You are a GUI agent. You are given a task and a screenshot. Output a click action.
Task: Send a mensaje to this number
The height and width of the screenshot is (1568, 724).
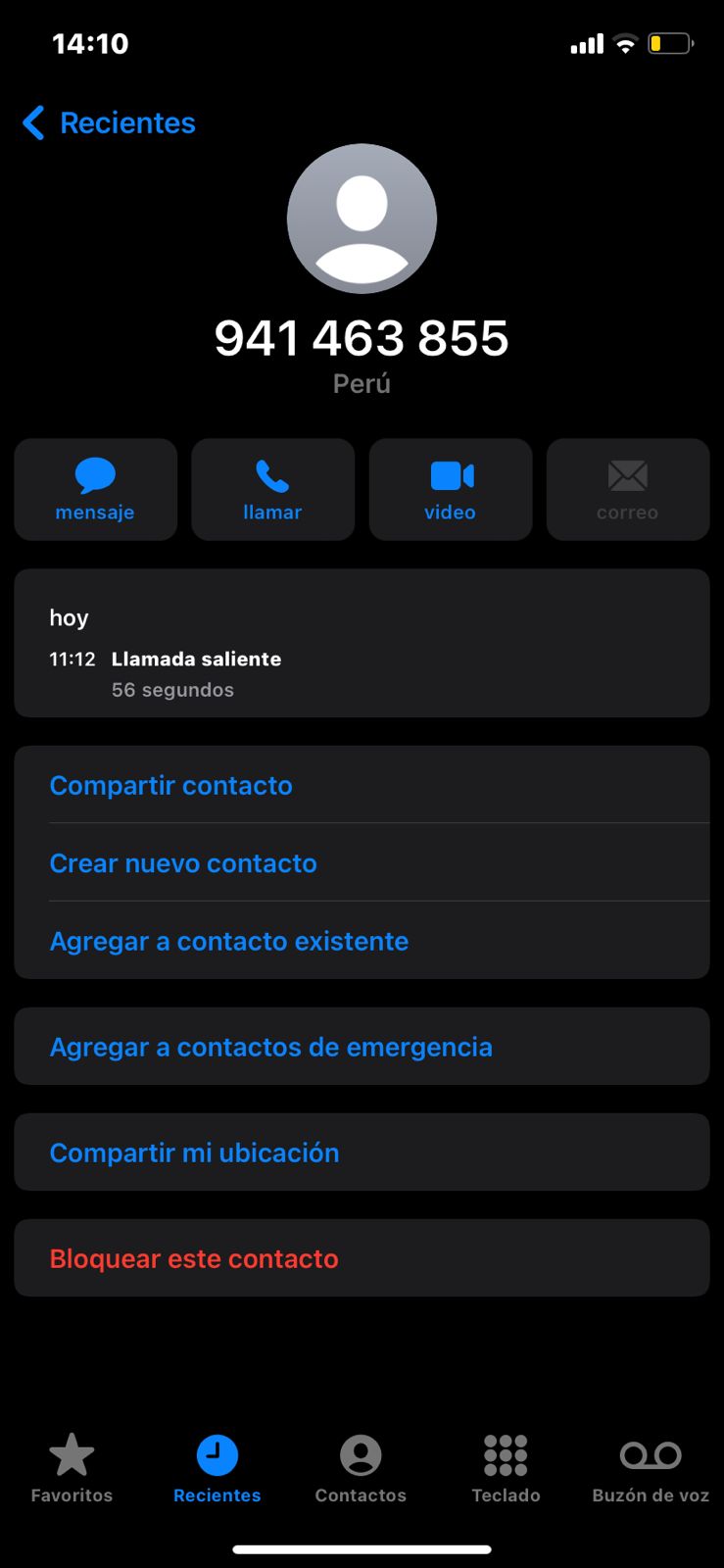[95, 489]
